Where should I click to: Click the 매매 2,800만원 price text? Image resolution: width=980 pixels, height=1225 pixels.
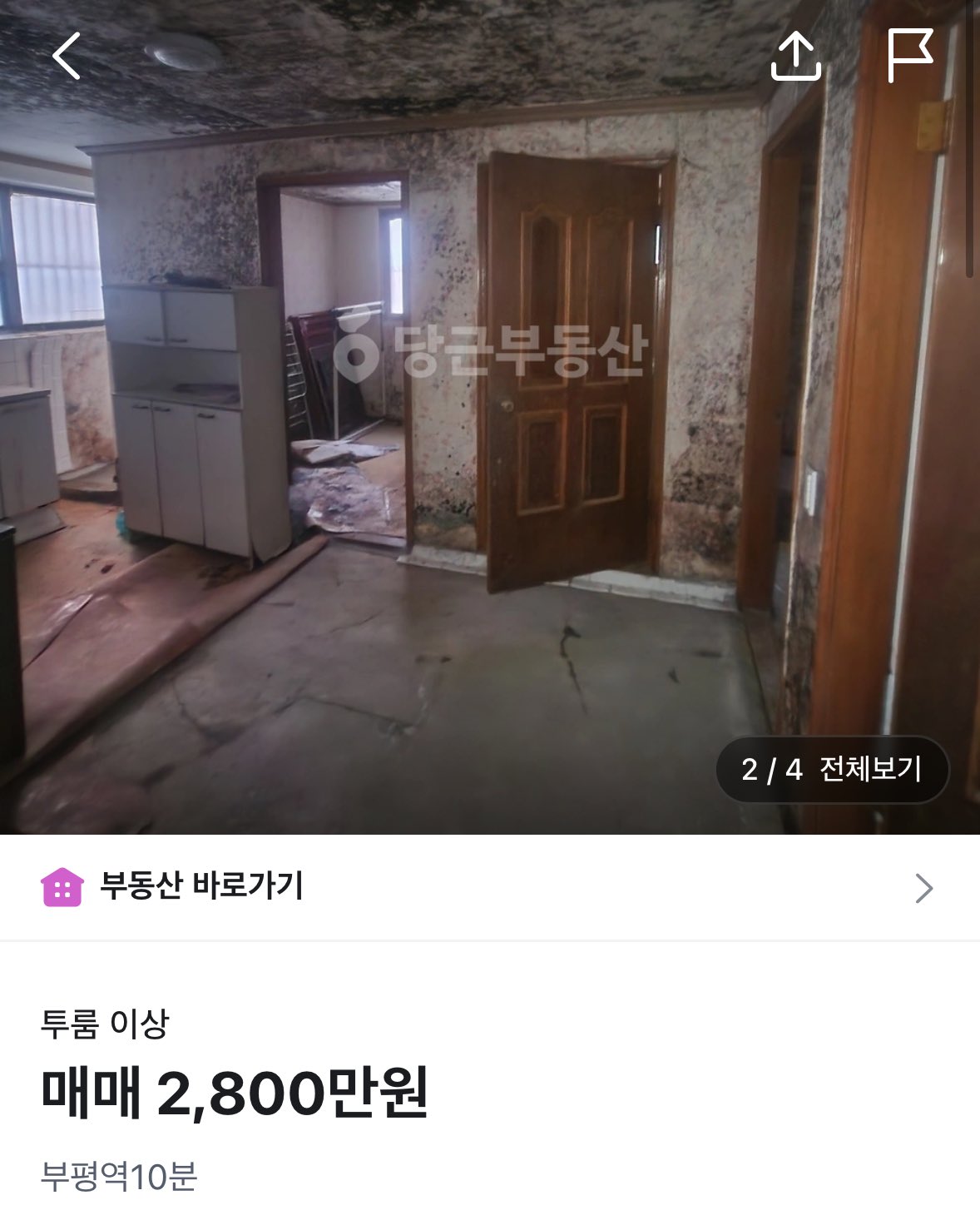coord(235,1096)
